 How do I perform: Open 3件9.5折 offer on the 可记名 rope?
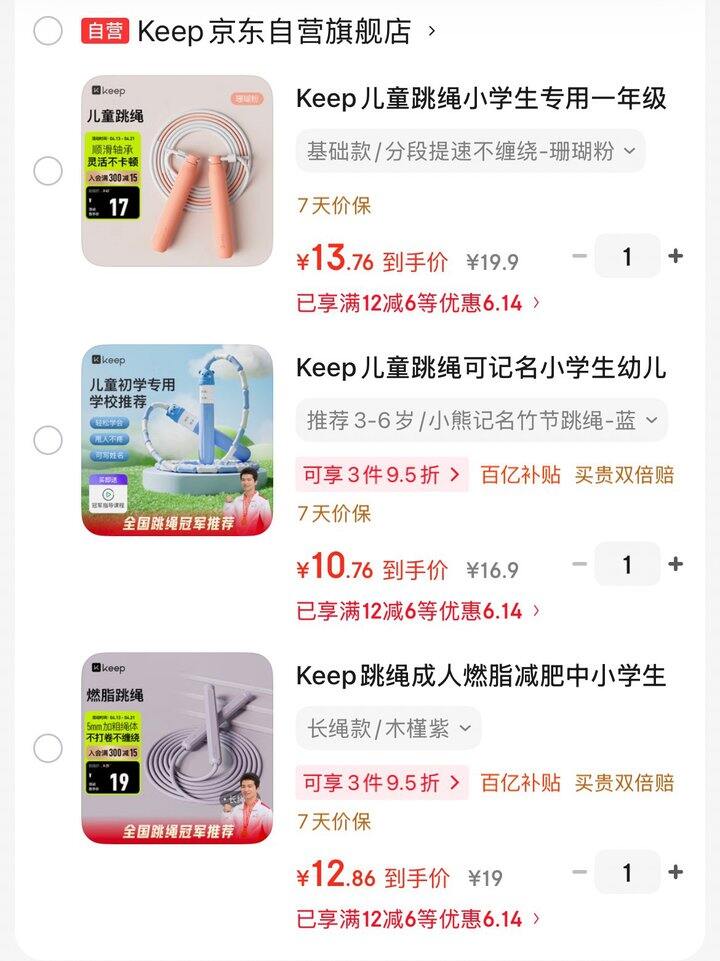click(x=382, y=475)
